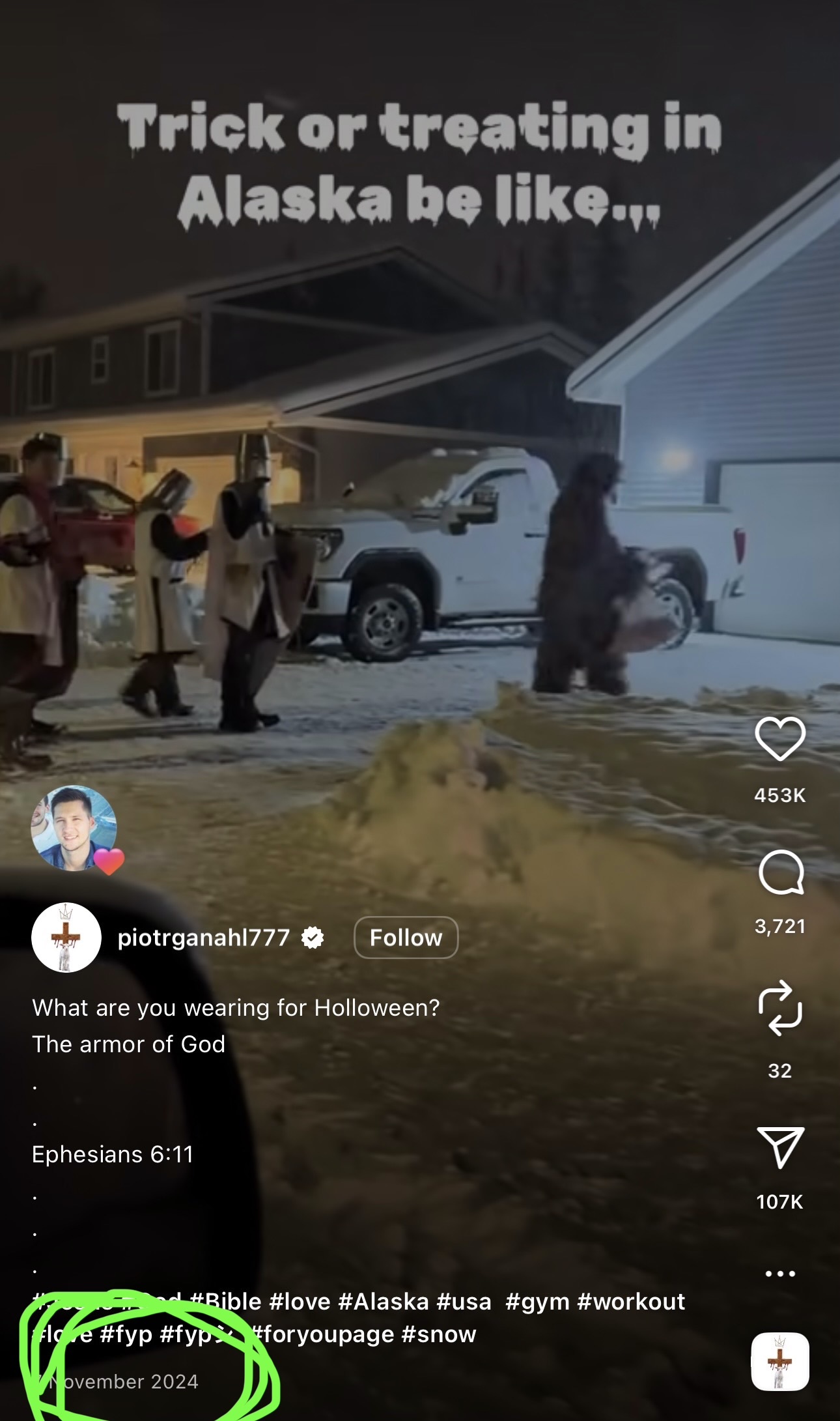Tap the friend's avatar with the heart badge
The height and width of the screenshot is (1421, 840).
pyautogui.click(x=74, y=828)
